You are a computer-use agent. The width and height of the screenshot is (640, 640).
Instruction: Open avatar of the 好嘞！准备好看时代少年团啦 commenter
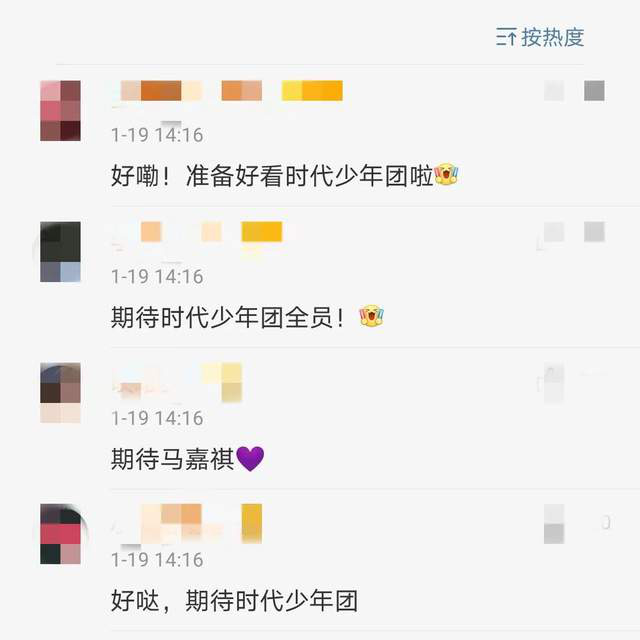tap(60, 111)
